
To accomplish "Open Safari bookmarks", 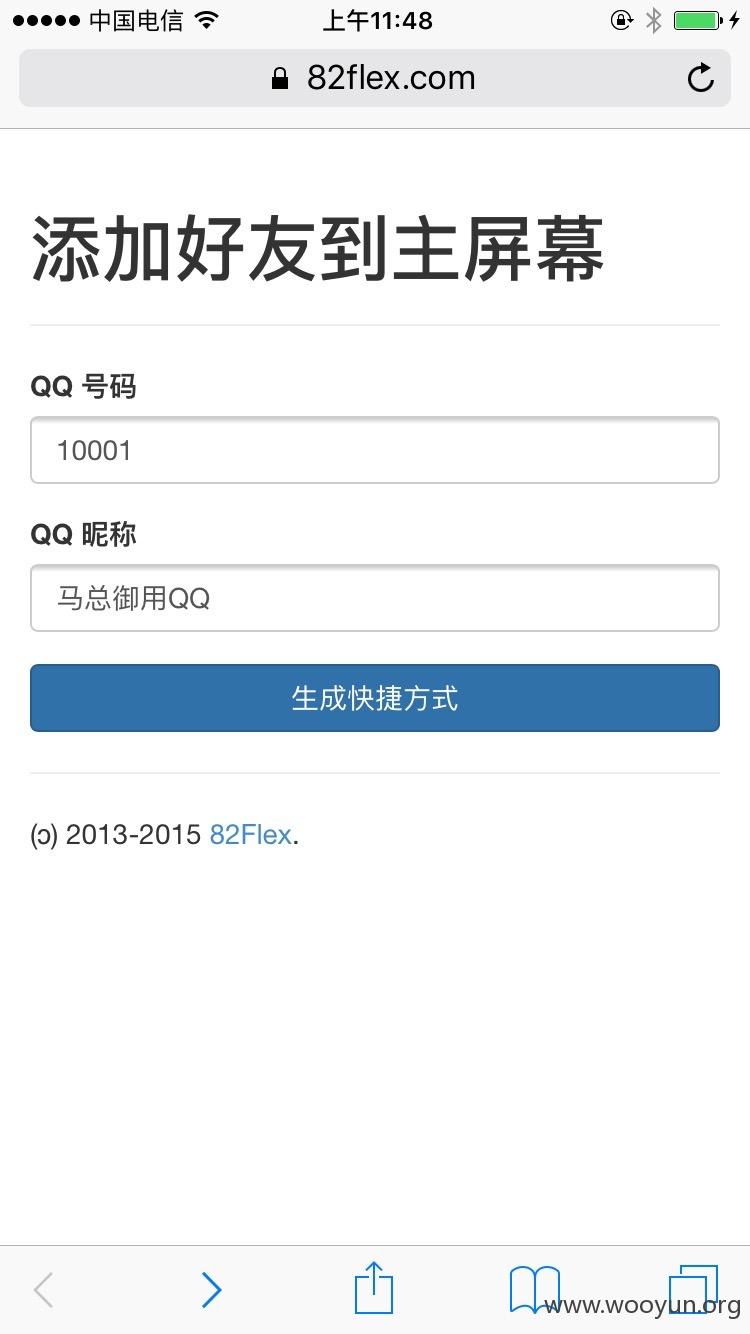I will 535,1290.
